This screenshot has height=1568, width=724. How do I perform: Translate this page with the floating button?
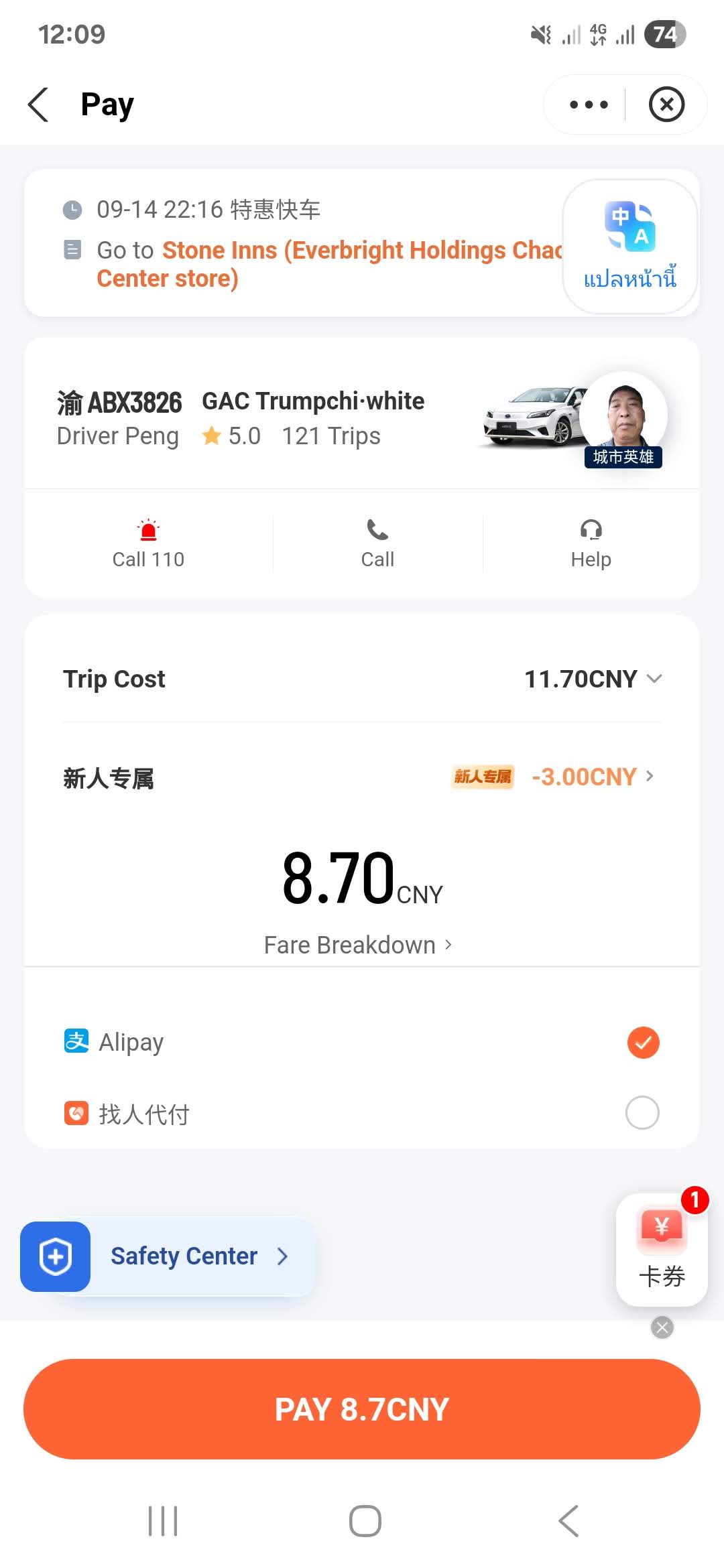tap(629, 246)
